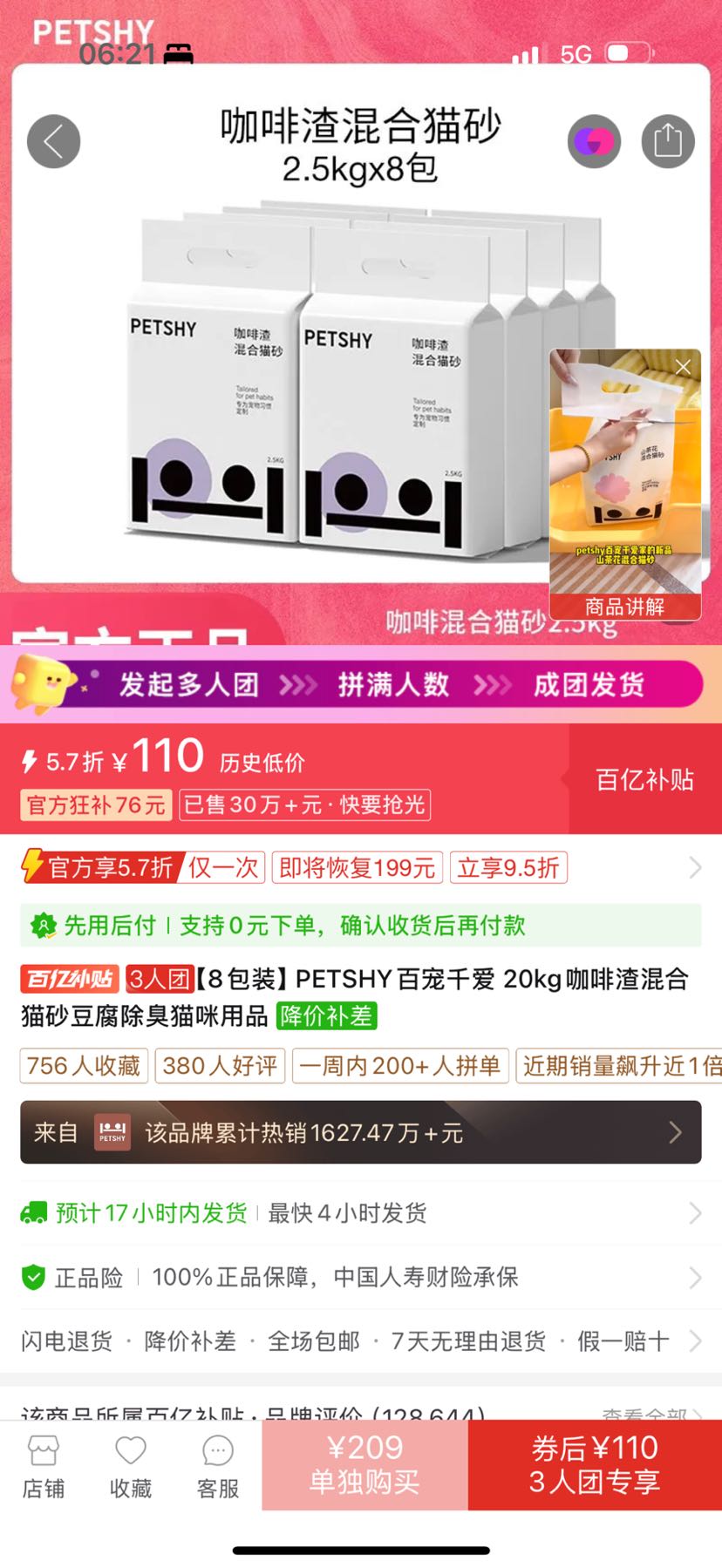Viewport: 722px width, 1568px height.
Task: Share this product
Action: tap(668, 141)
